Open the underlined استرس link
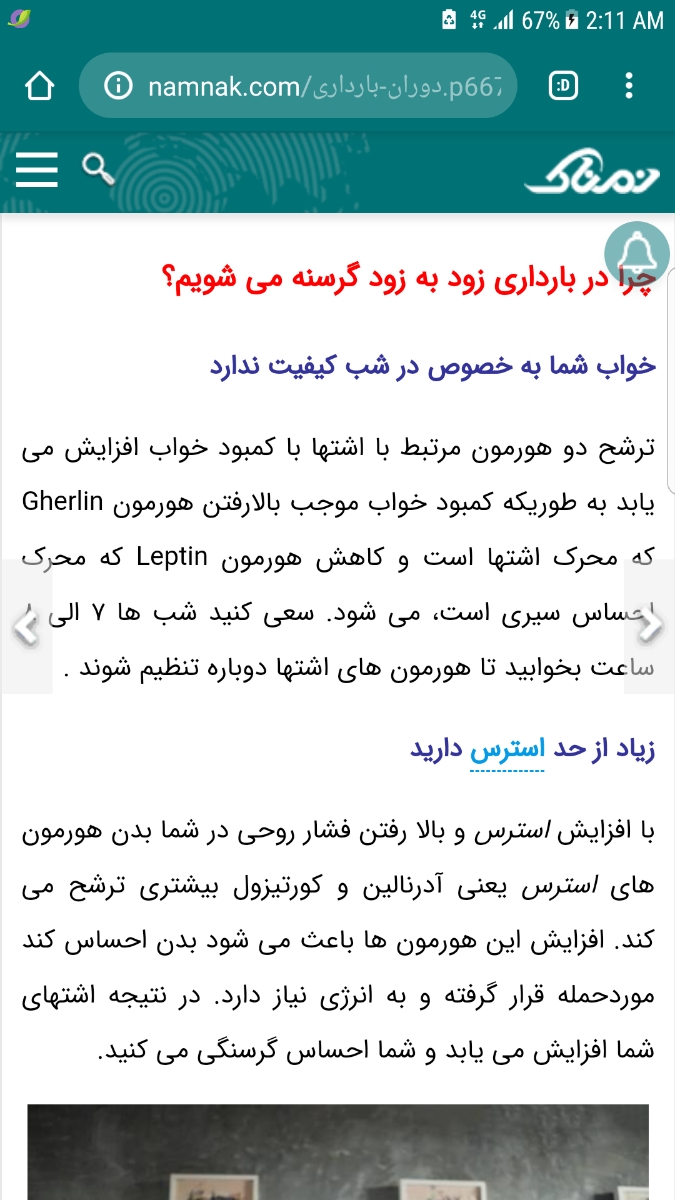This screenshot has height=1200, width=675. (507, 749)
